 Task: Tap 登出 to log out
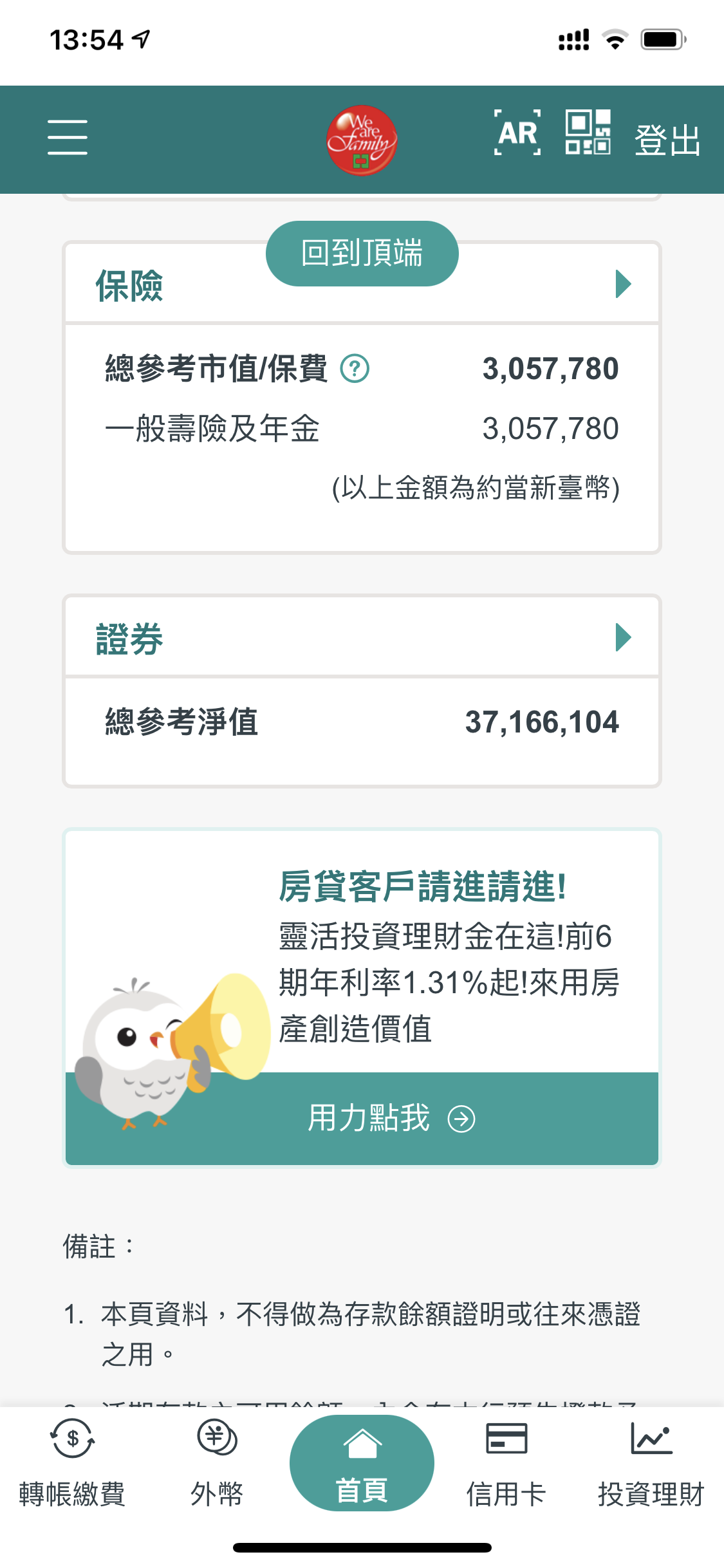coord(667,140)
